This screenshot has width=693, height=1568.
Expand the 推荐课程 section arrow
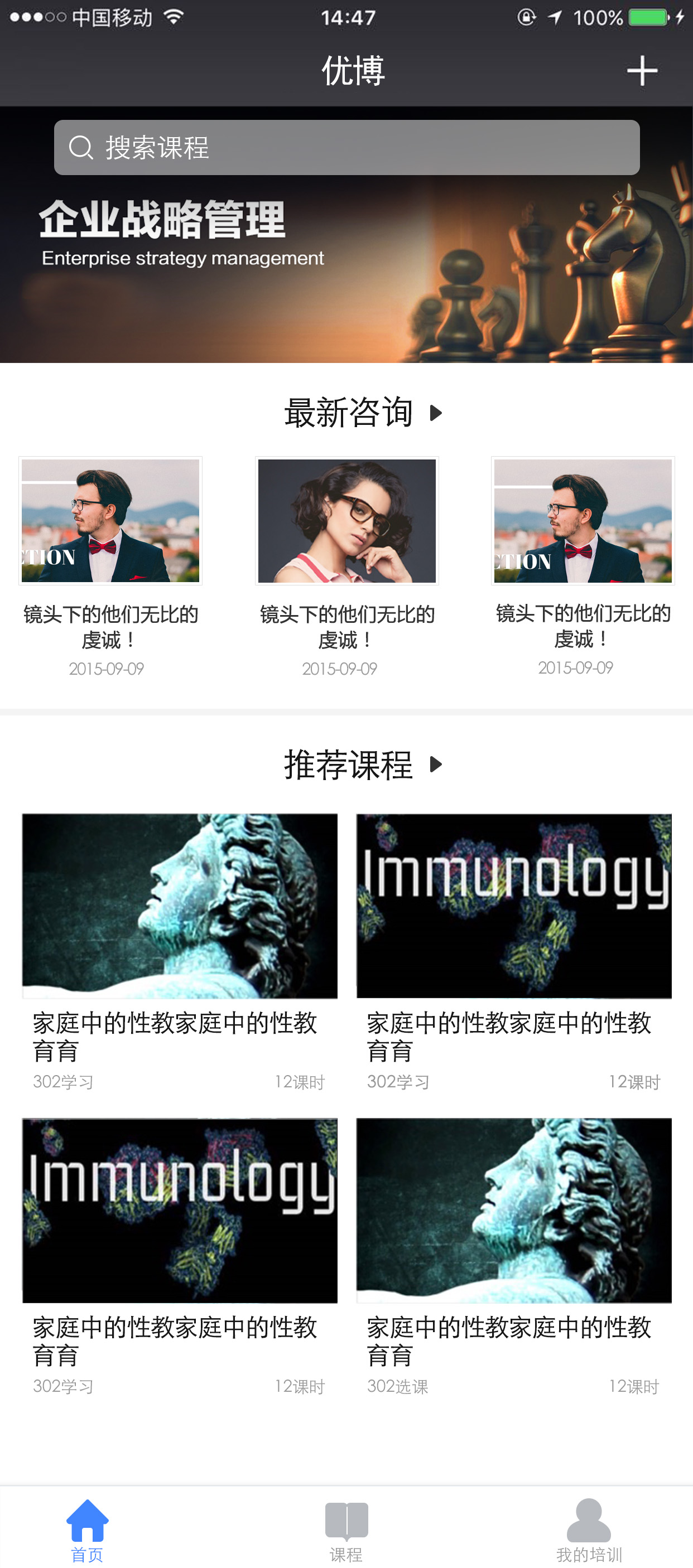pyautogui.click(x=435, y=764)
